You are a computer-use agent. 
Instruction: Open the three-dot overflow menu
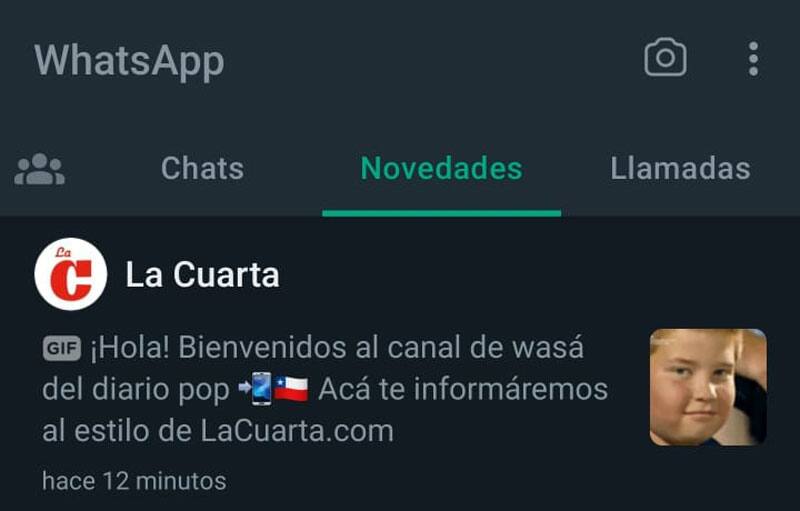pyautogui.click(x=753, y=58)
